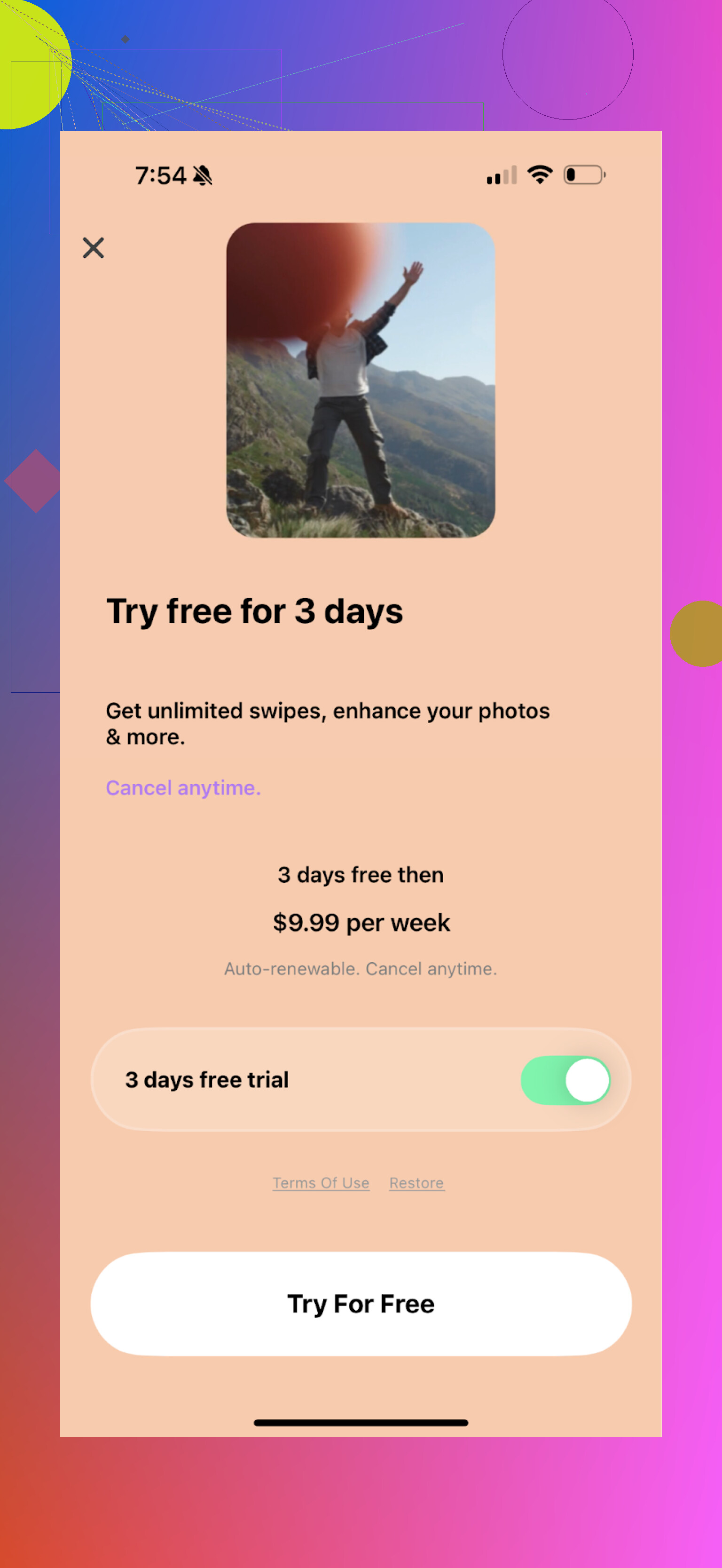Image resolution: width=722 pixels, height=1568 pixels.
Task: Disable the 3 days free trial switch
Action: pos(565,1080)
